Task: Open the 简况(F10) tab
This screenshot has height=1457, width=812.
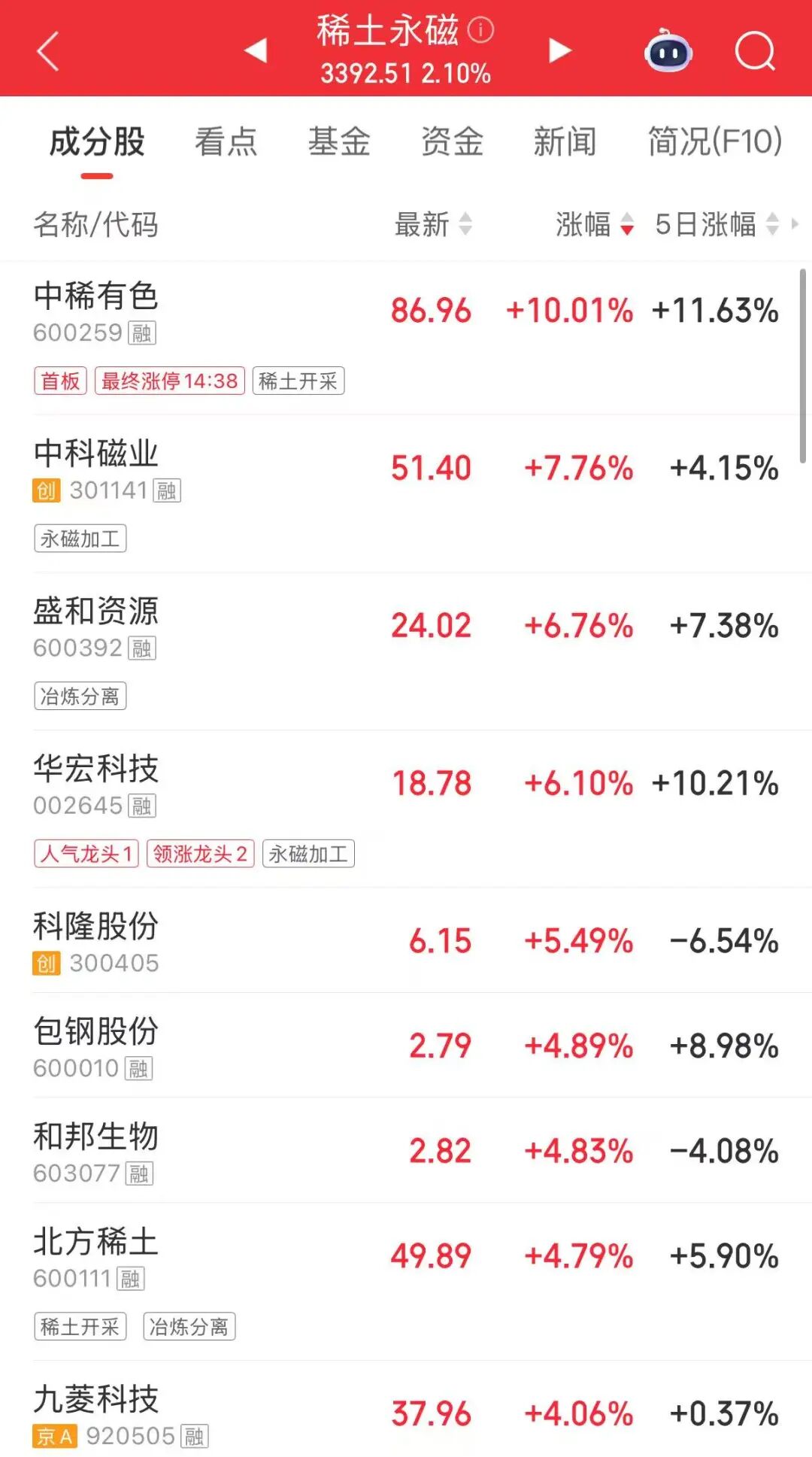Action: [x=715, y=141]
